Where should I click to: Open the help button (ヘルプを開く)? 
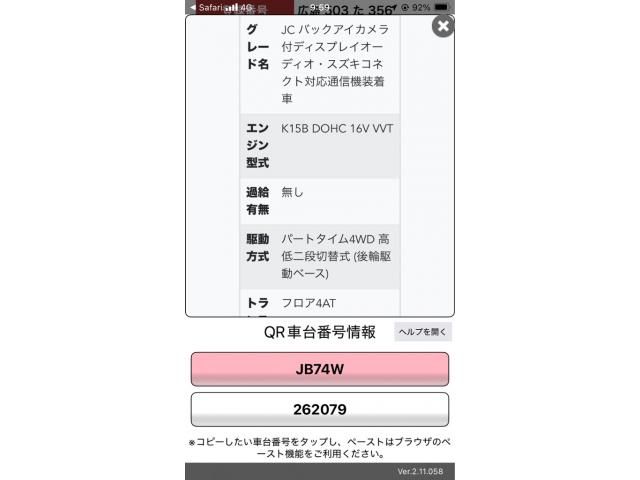click(x=423, y=332)
